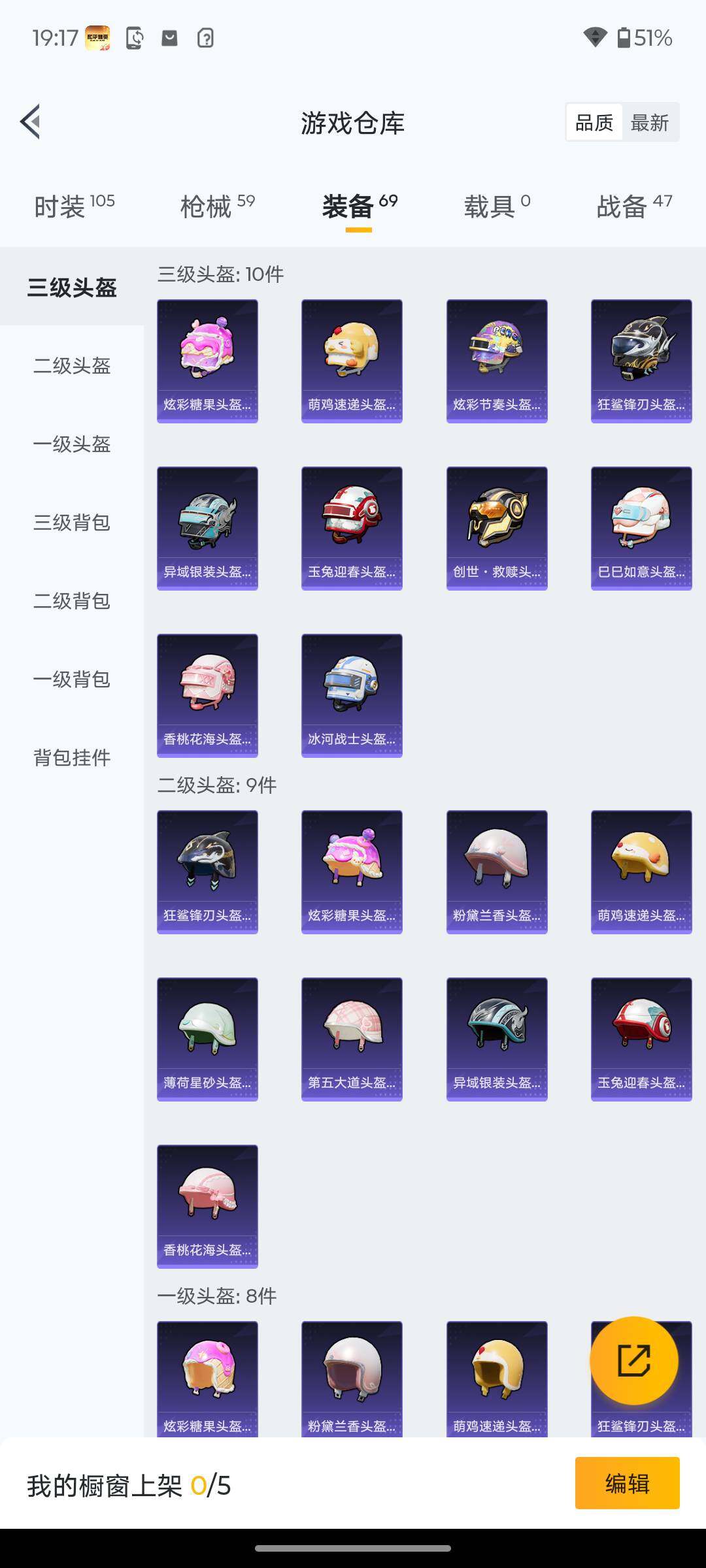Select 一级背包 in the side menu
Screen dimensions: 706x1568
click(x=72, y=679)
